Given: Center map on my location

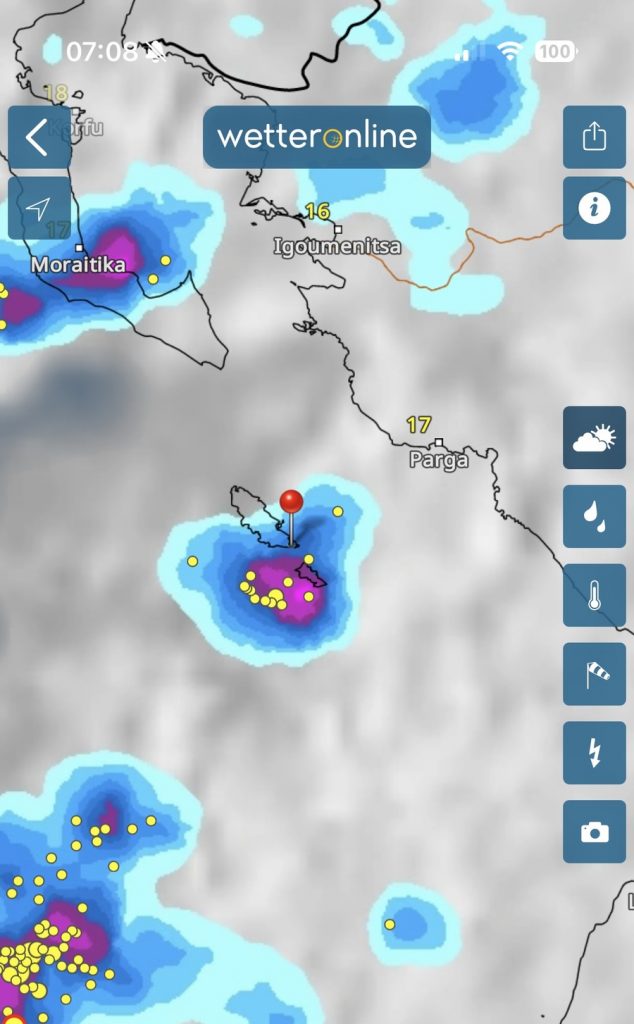Looking at the screenshot, I should tap(39, 208).
